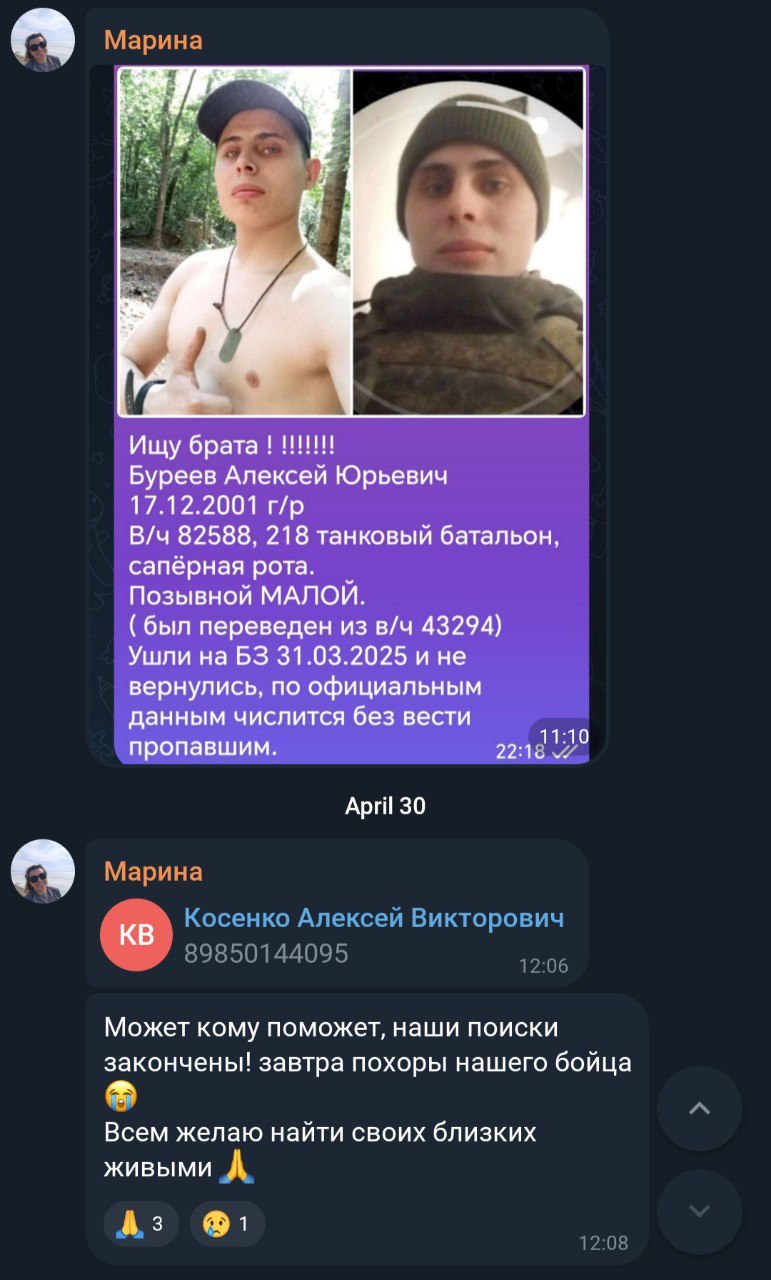771x1280 pixels.
Task: Jump up with the up arrow button
Action: click(700, 1108)
